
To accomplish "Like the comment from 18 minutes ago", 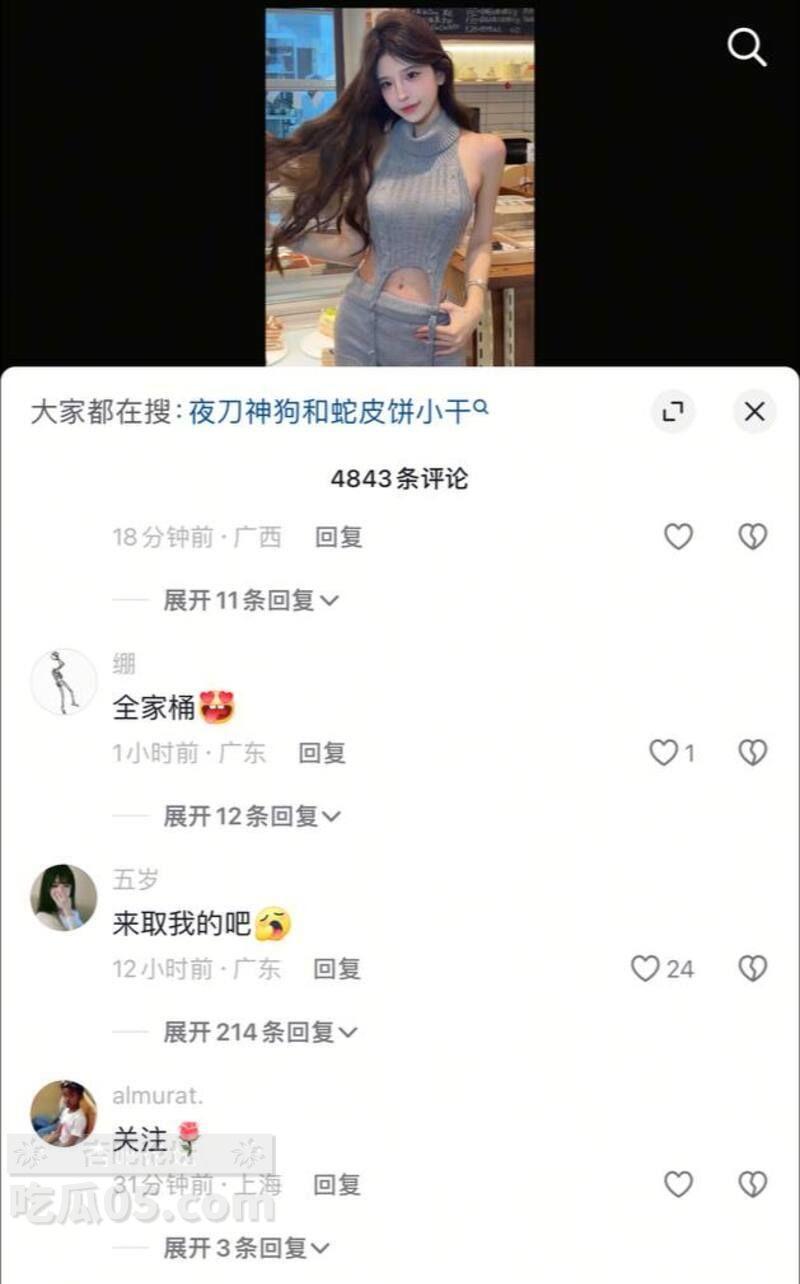I will tap(678, 537).
